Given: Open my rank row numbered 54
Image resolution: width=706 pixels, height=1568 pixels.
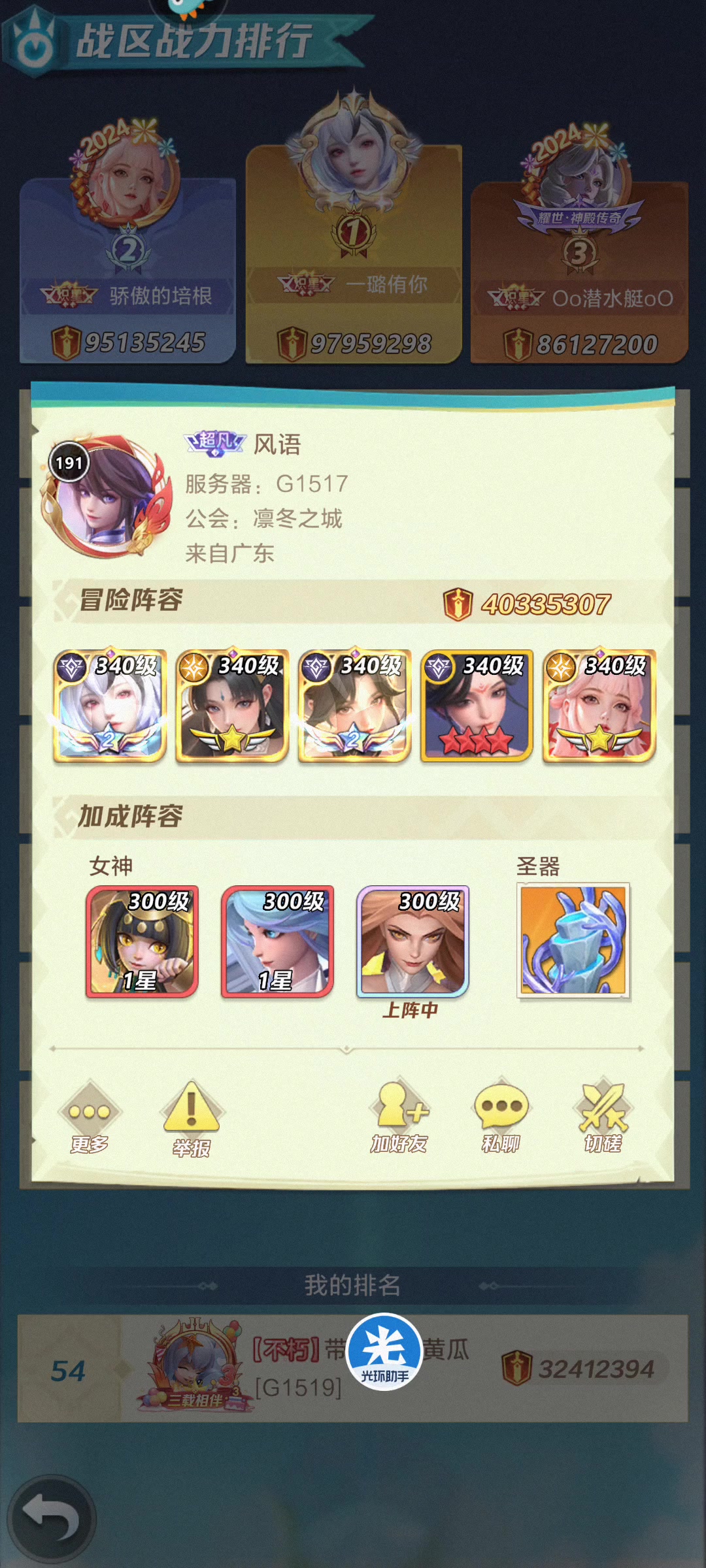Looking at the screenshot, I should point(352,1369).
